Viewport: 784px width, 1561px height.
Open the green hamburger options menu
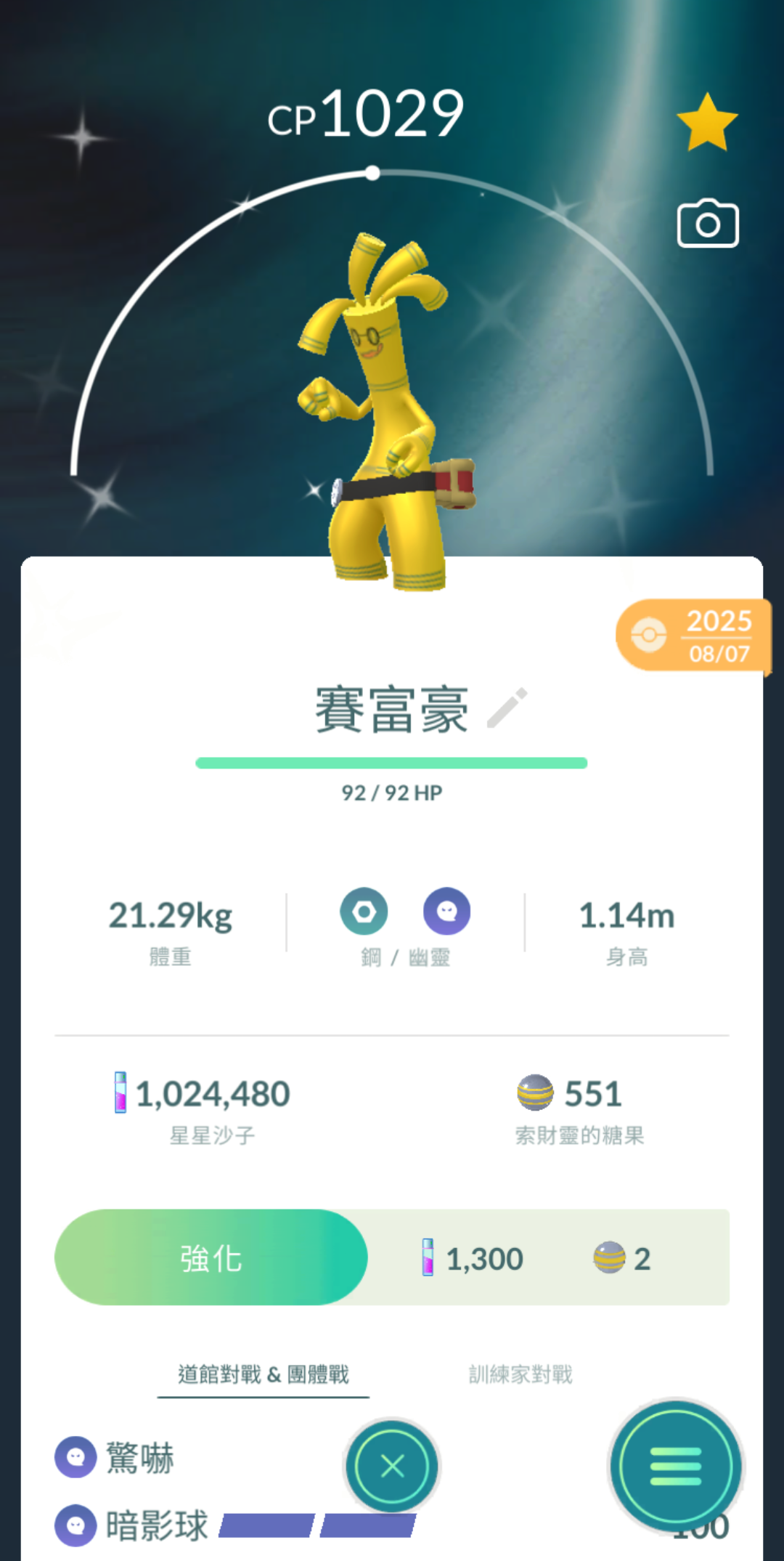coord(676,1467)
